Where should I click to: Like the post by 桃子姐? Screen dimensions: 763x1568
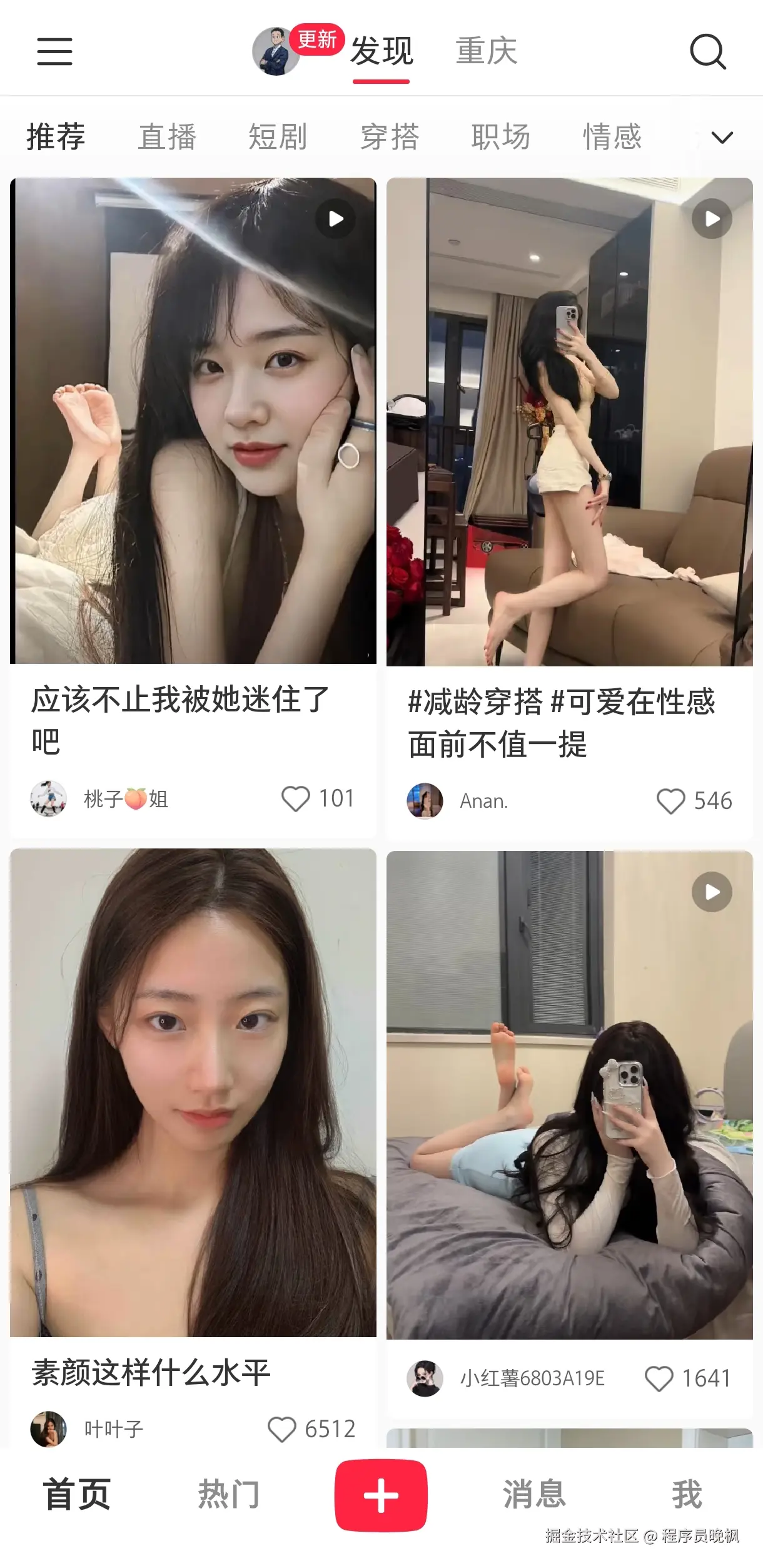(x=296, y=798)
